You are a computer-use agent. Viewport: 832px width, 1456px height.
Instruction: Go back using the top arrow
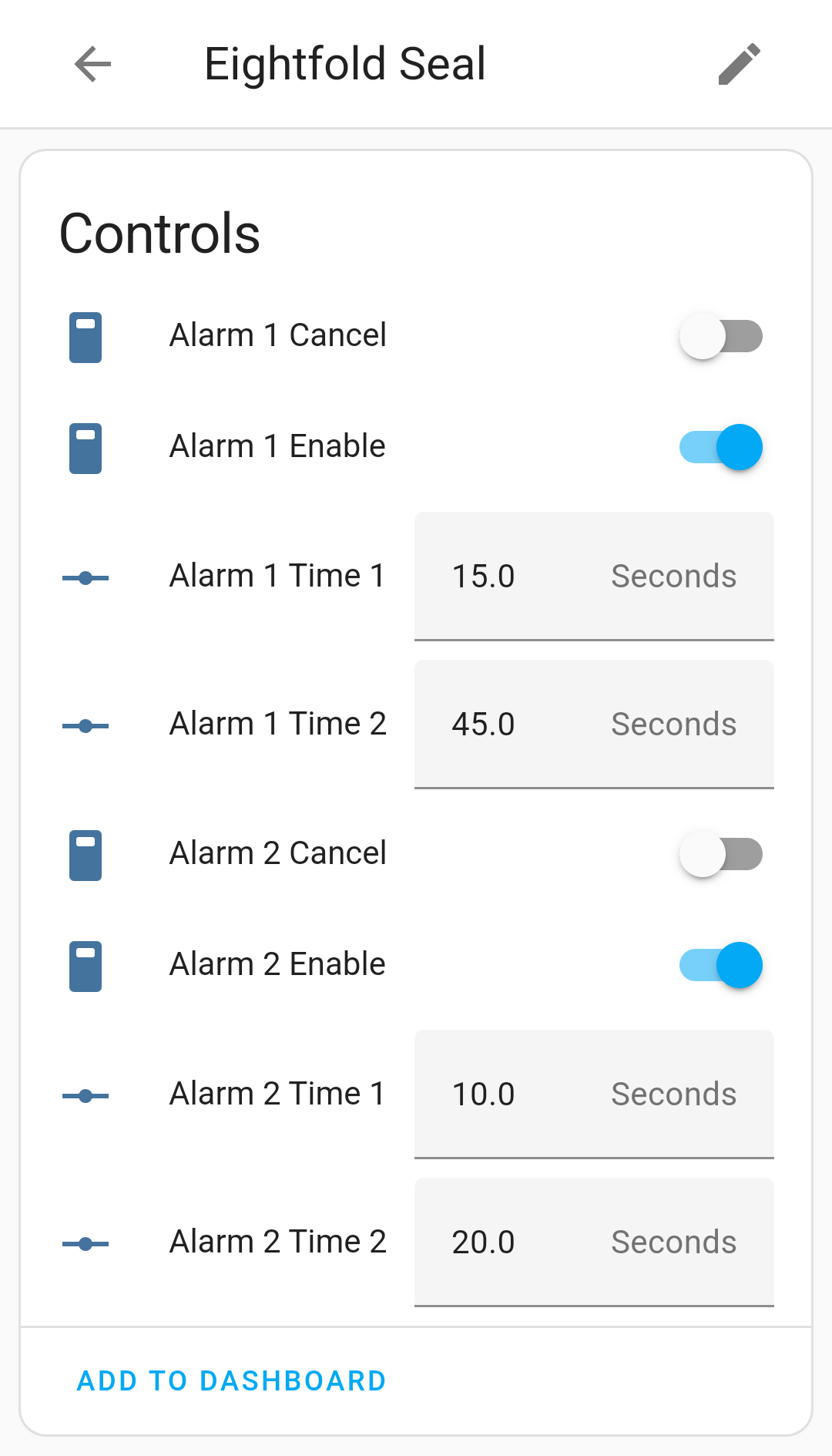92,64
